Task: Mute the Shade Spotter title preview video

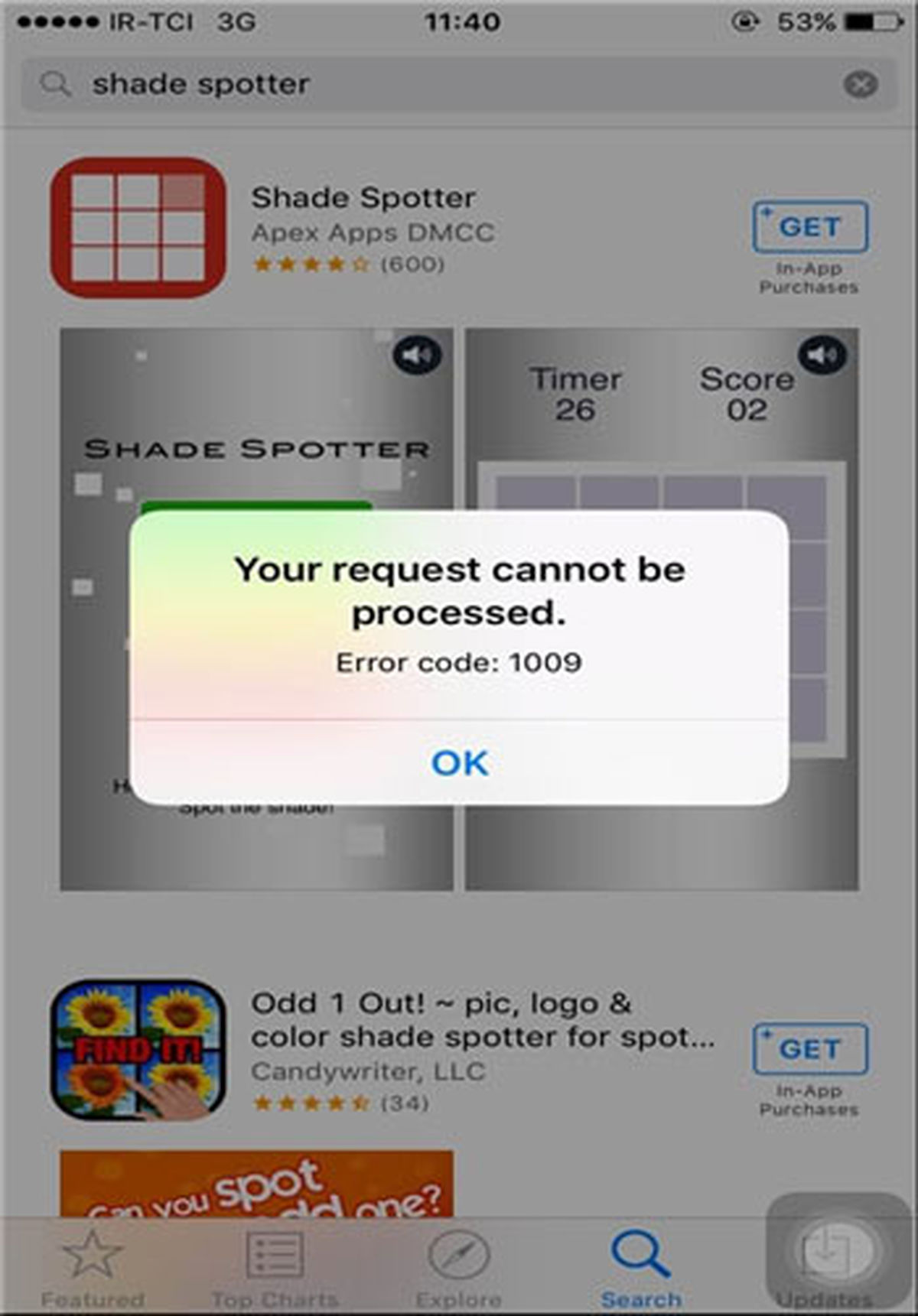Action: tap(417, 355)
